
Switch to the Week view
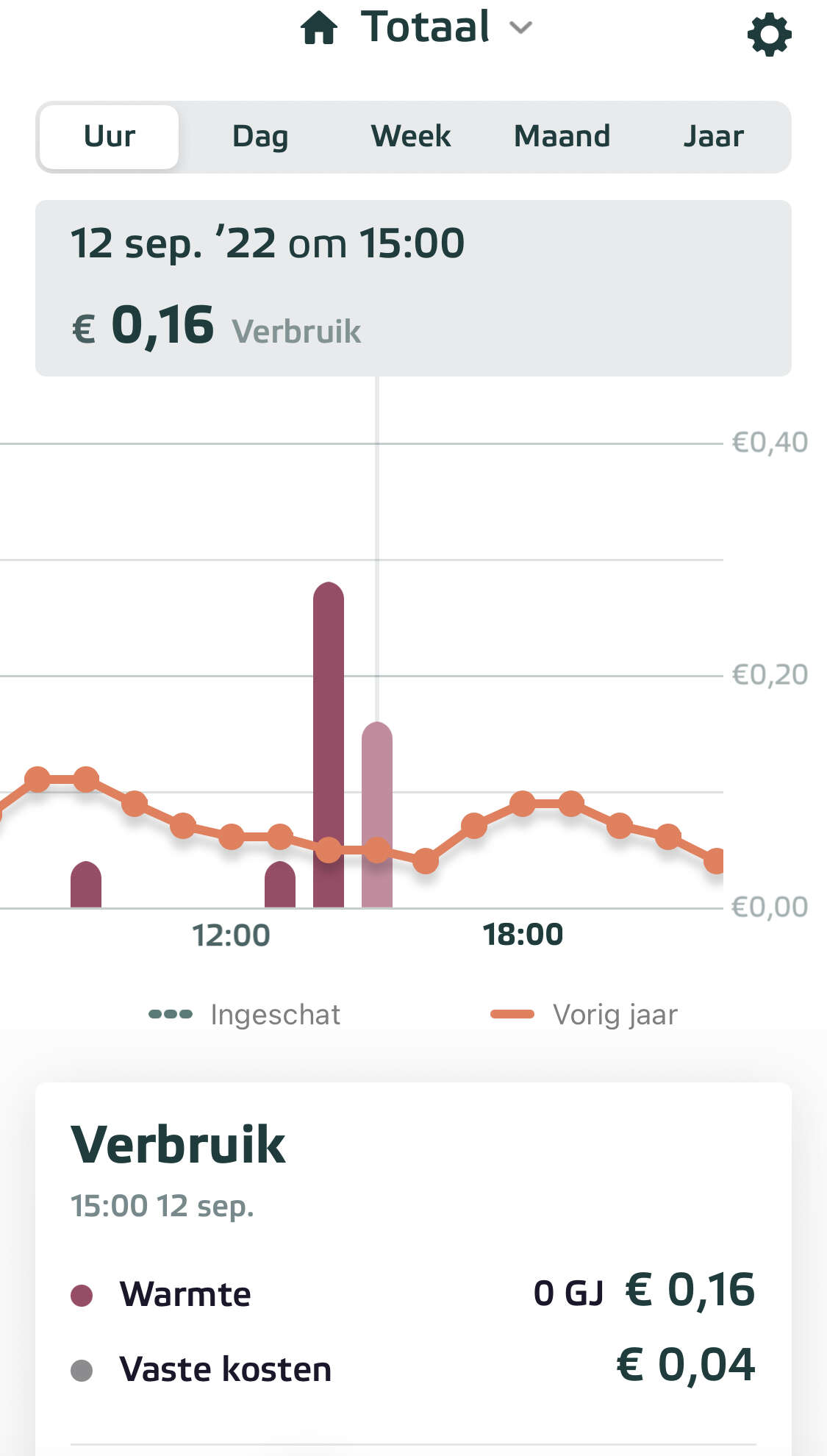coord(411,137)
